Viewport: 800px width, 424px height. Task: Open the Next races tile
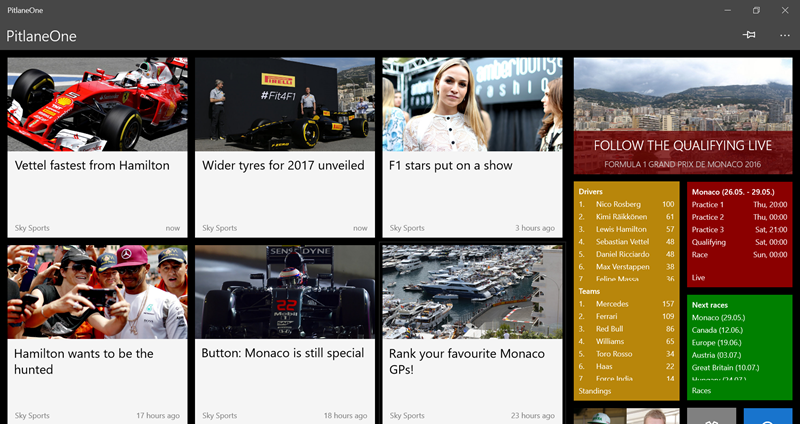point(738,346)
